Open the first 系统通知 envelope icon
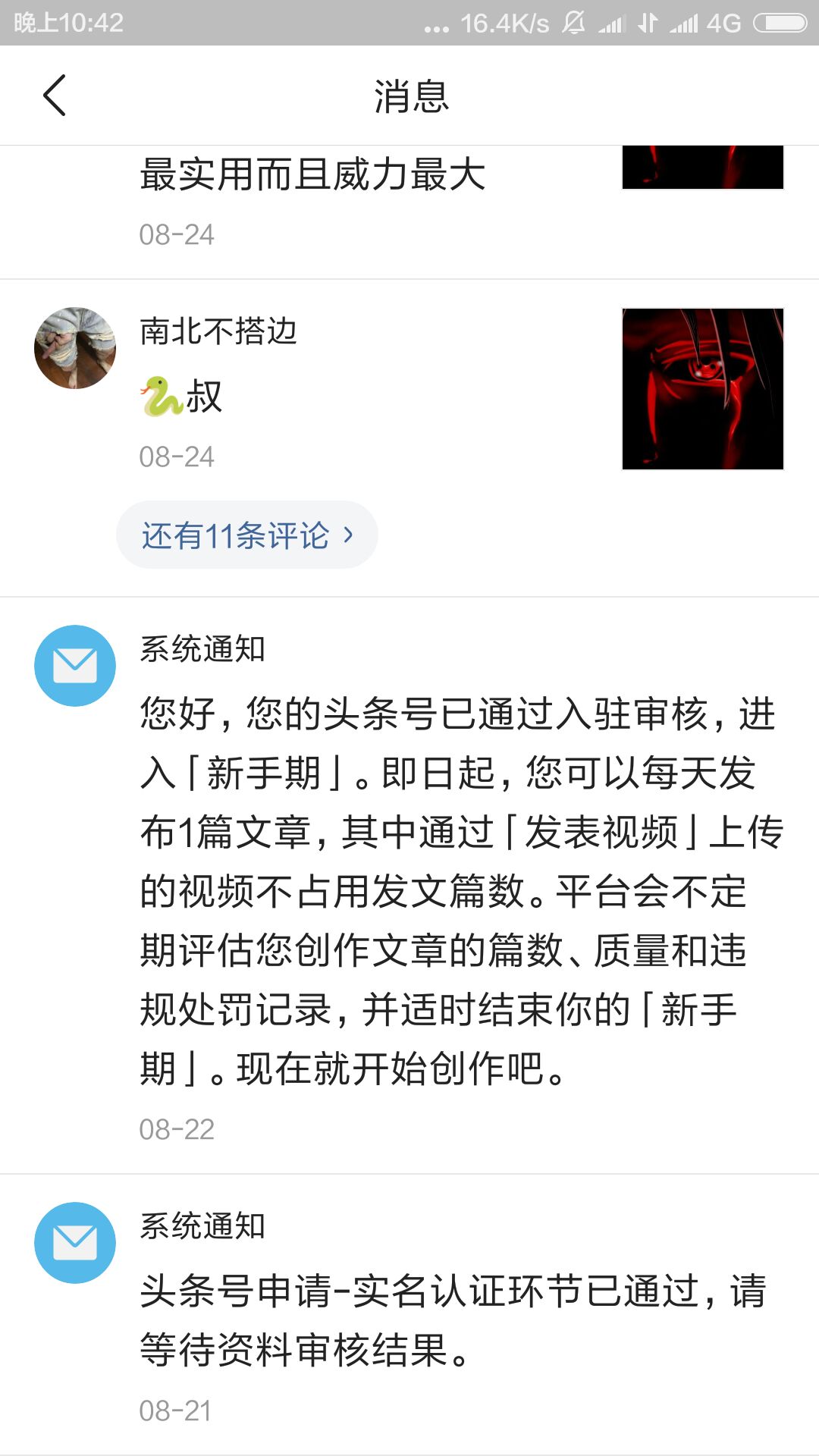 point(74,666)
